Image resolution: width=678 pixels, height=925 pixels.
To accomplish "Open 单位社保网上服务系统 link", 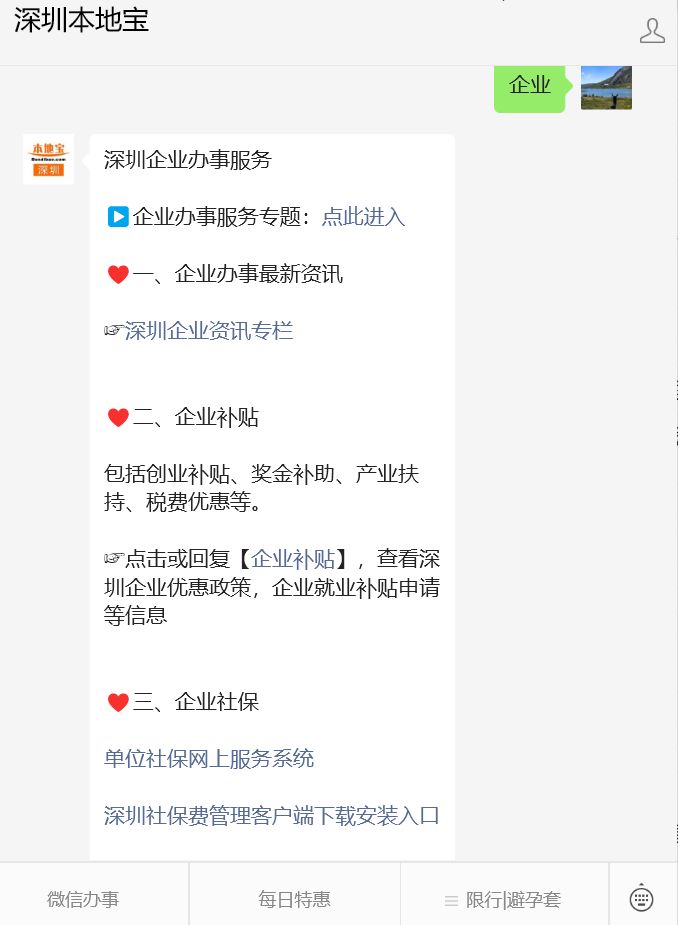I will click(209, 758).
